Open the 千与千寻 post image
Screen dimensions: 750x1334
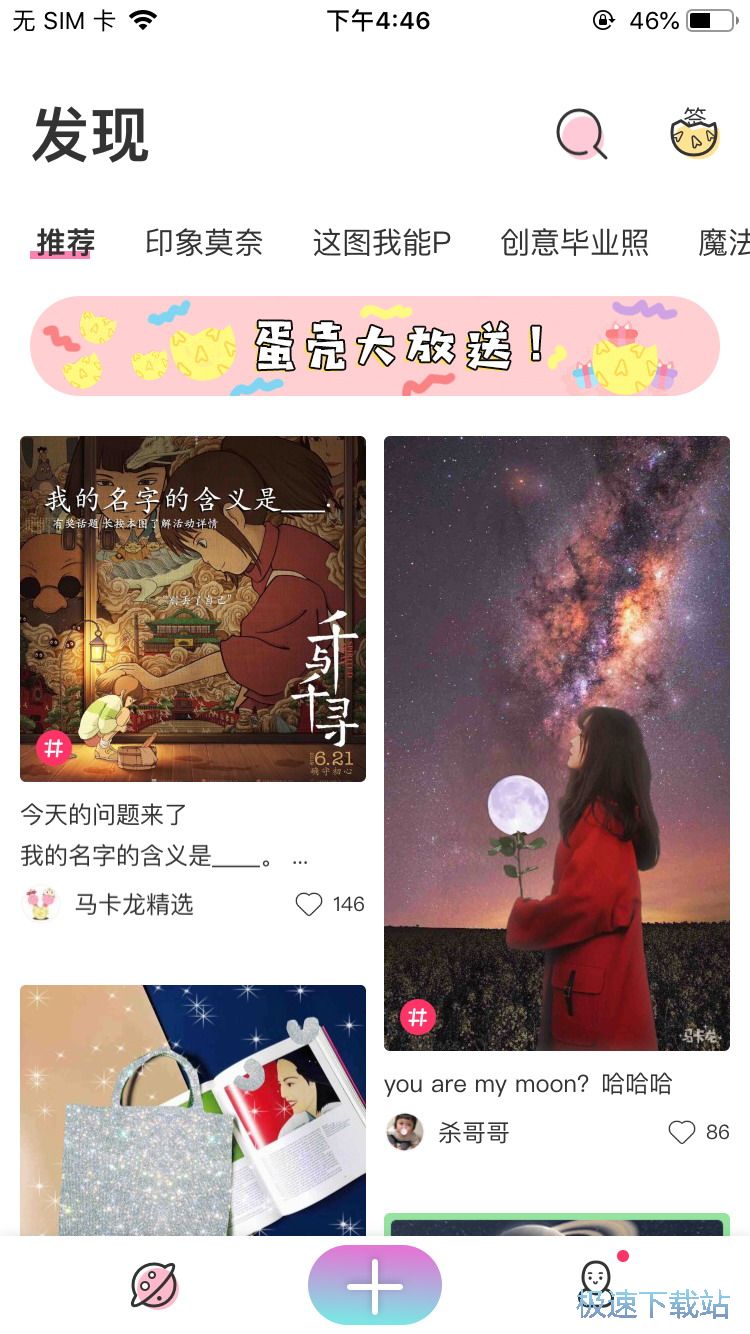tap(193, 608)
